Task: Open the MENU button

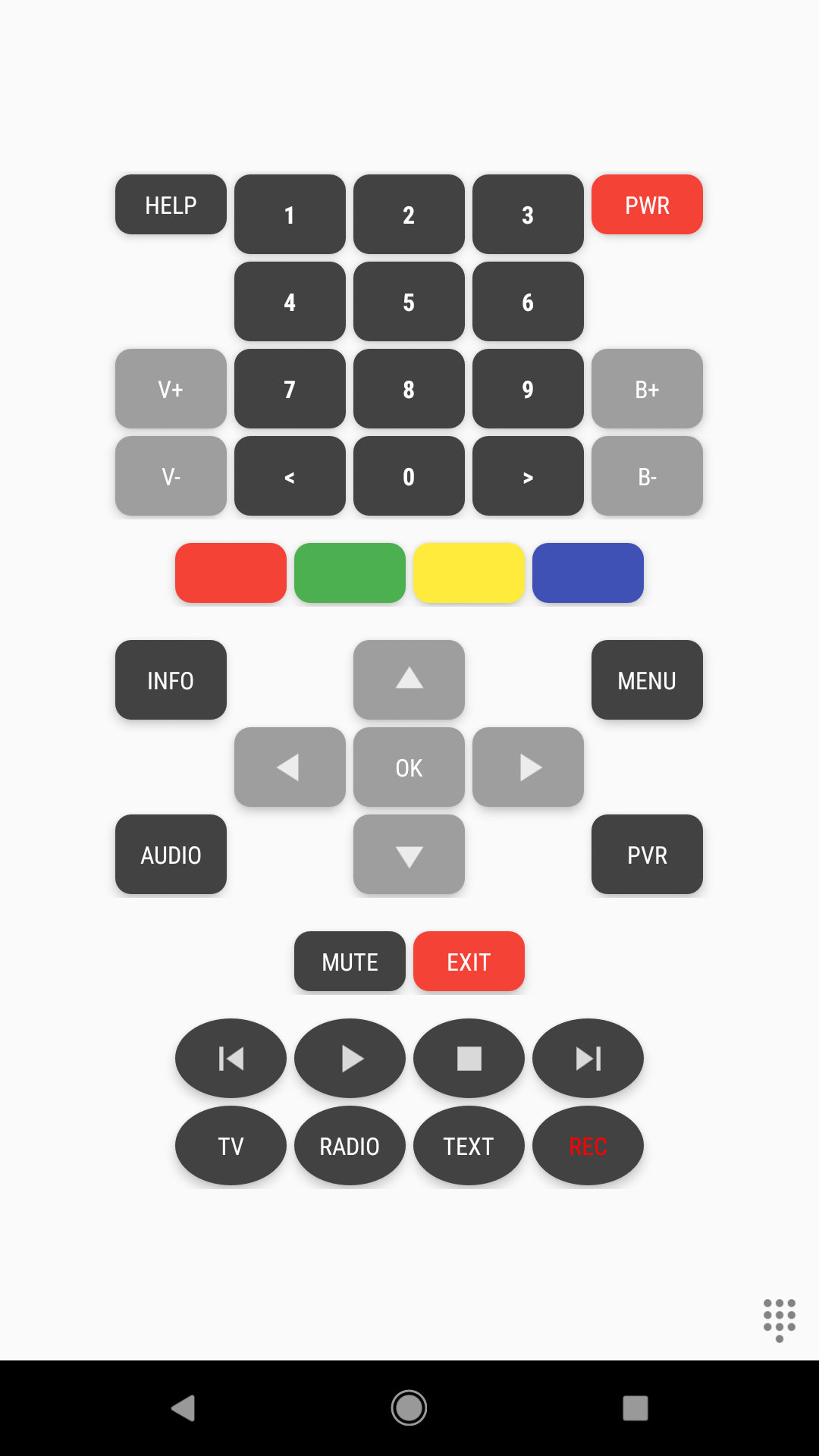Action: pyautogui.click(x=647, y=680)
